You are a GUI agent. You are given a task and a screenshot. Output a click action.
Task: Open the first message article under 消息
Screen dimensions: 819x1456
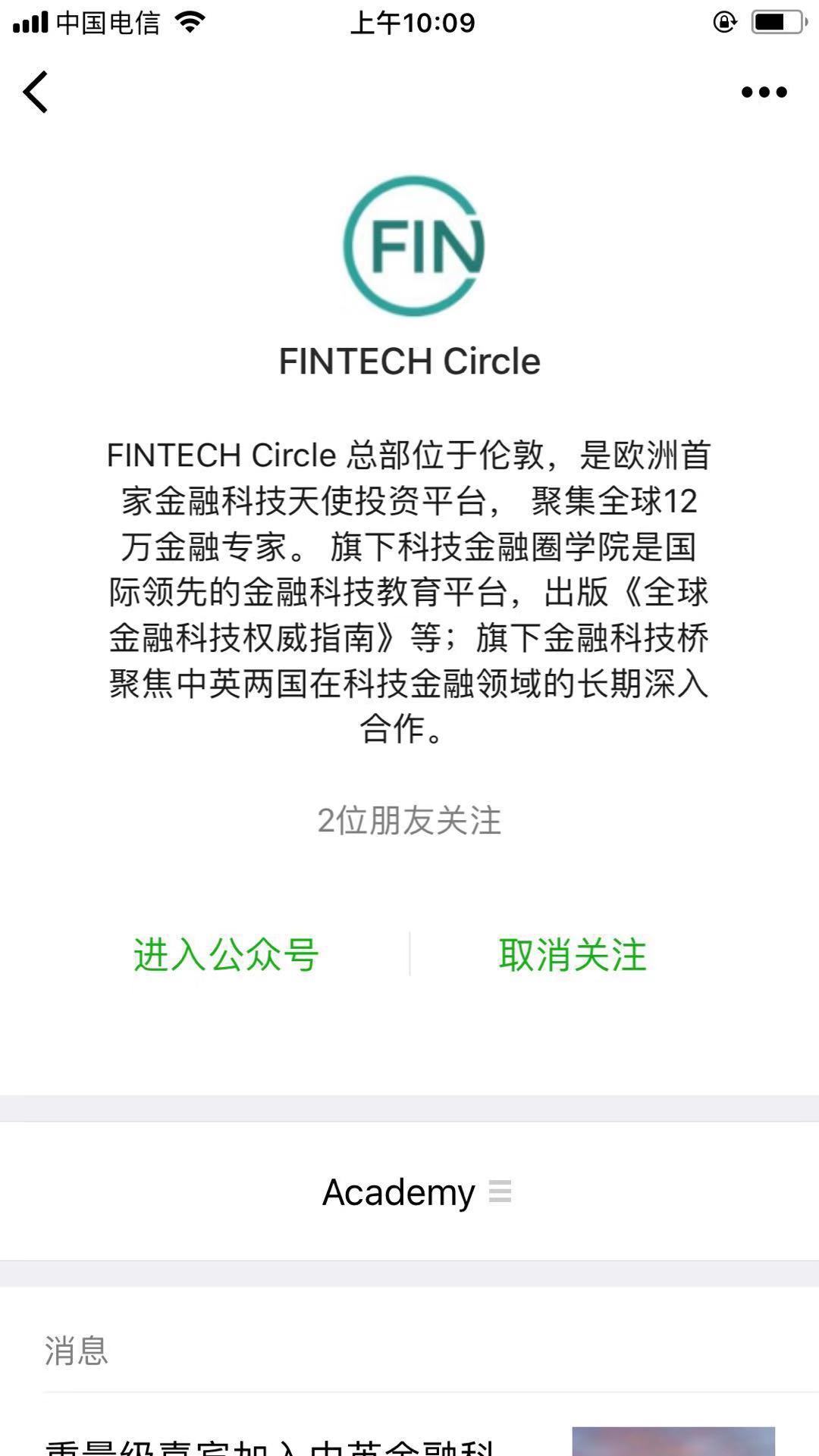coord(409,1433)
